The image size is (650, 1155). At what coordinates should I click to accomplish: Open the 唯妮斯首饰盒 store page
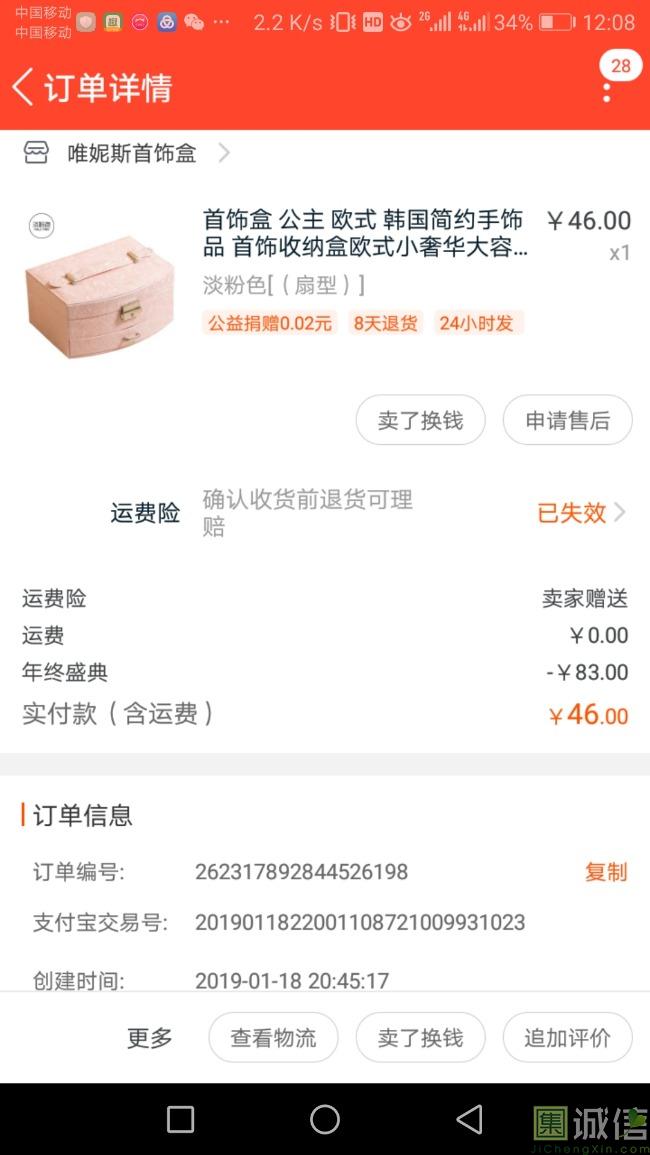[x=131, y=153]
